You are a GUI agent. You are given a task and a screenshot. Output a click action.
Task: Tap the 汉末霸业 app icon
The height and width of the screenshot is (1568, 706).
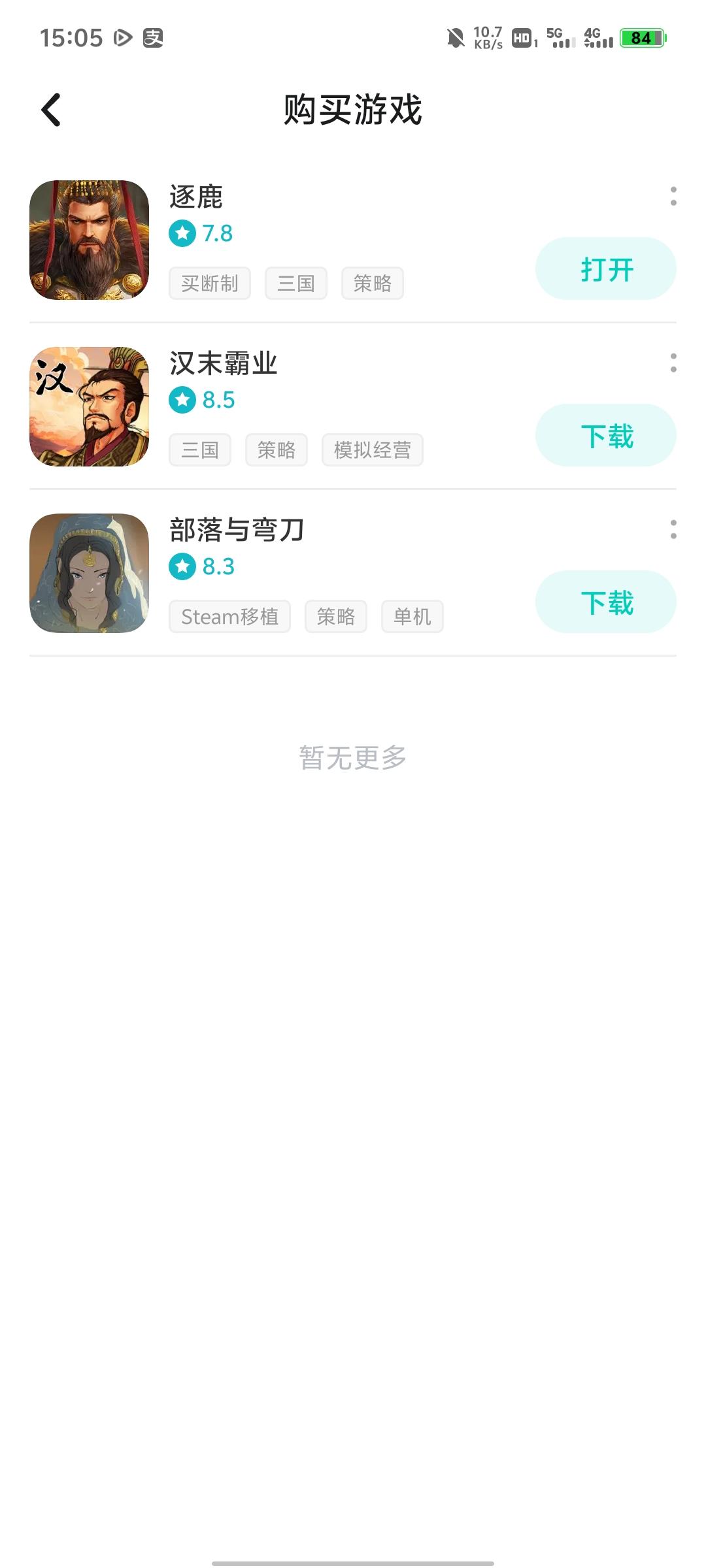point(90,406)
